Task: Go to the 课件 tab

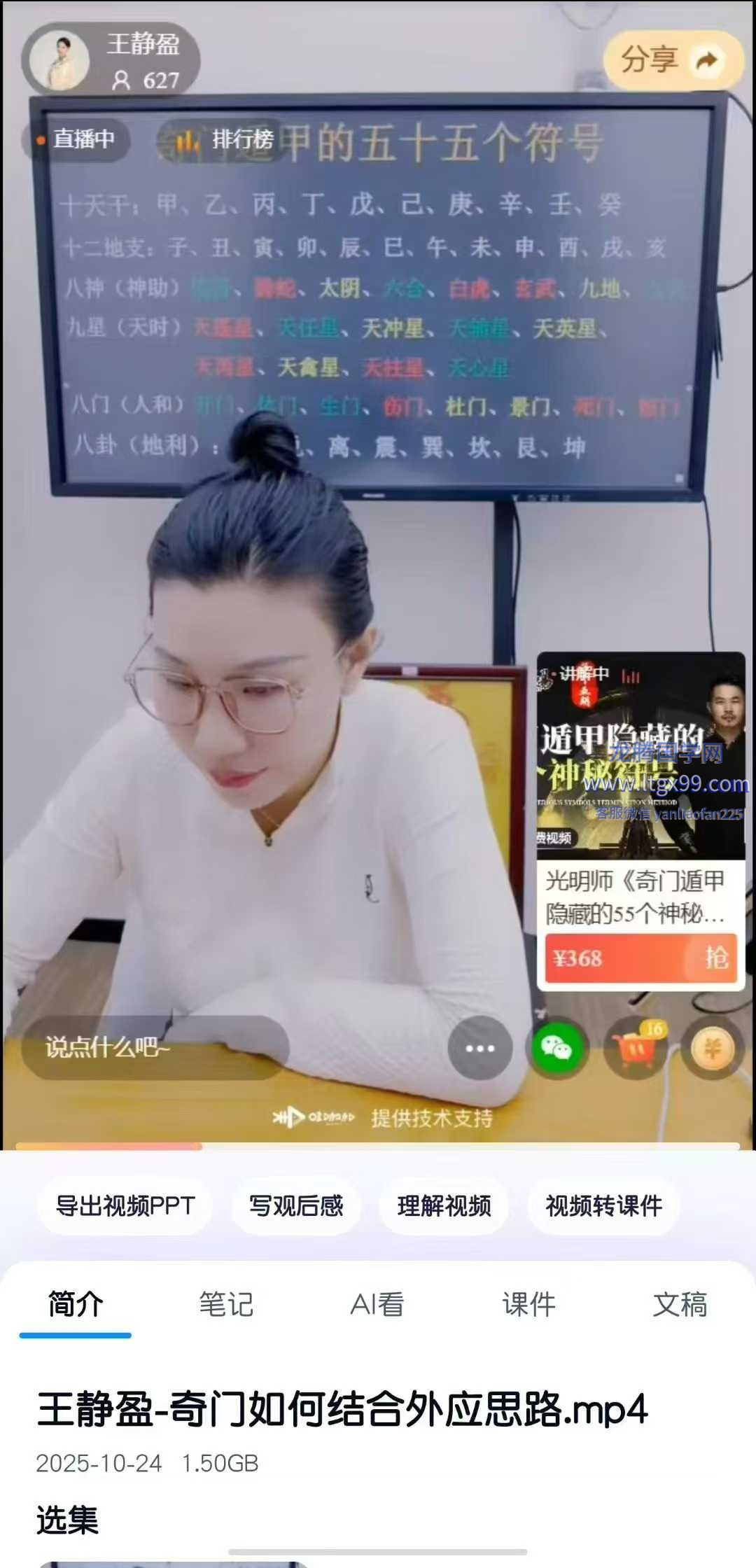Action: point(528,1305)
